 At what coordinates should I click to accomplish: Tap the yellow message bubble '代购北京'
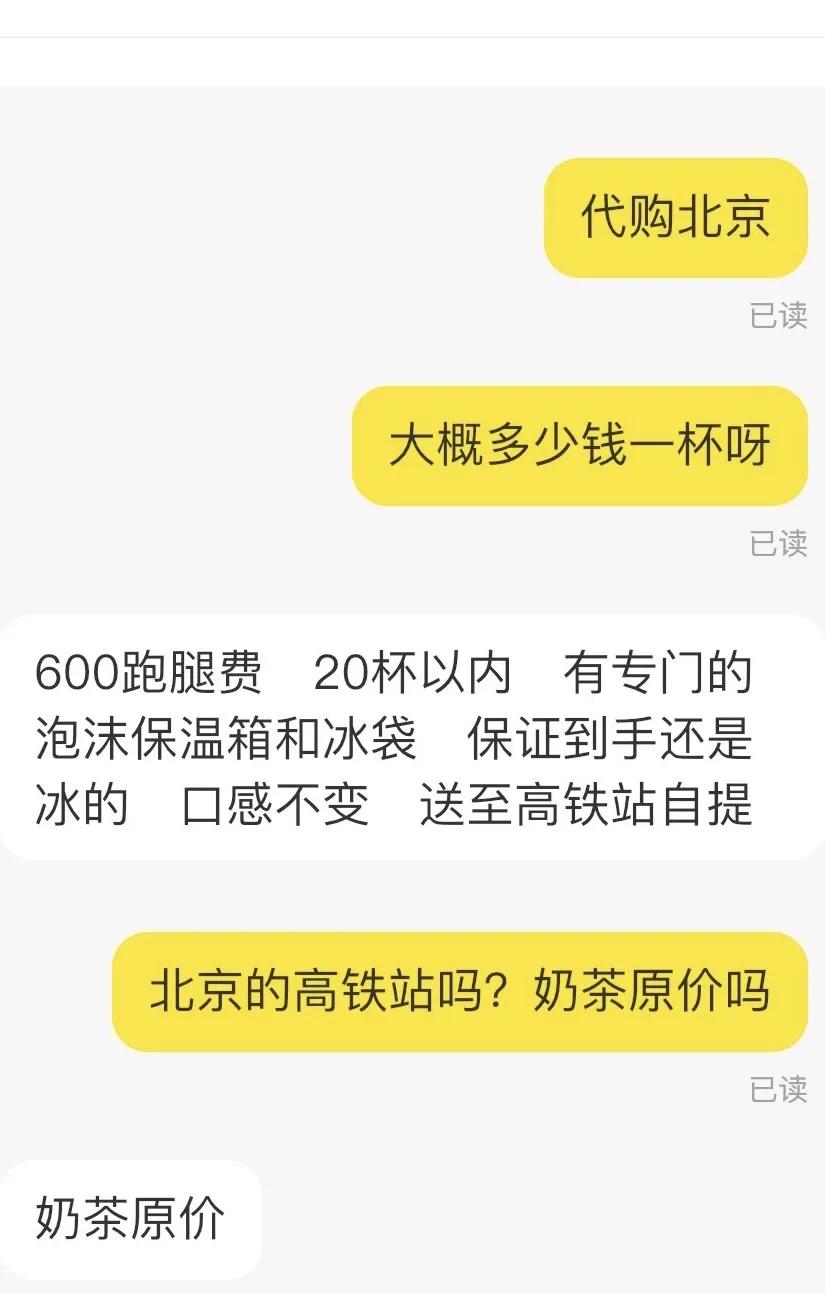[x=674, y=219]
